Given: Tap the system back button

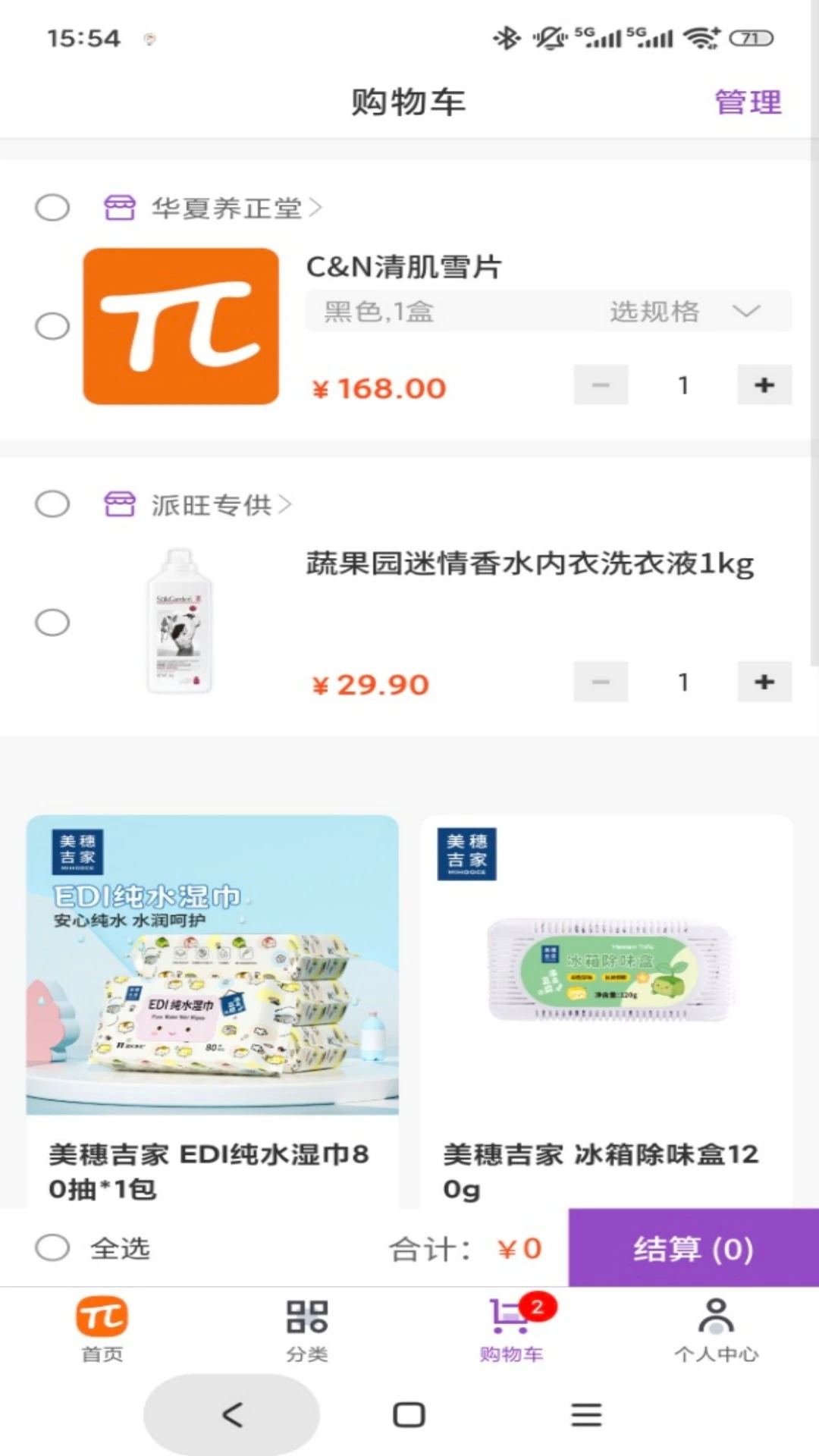Looking at the screenshot, I should point(231,1414).
